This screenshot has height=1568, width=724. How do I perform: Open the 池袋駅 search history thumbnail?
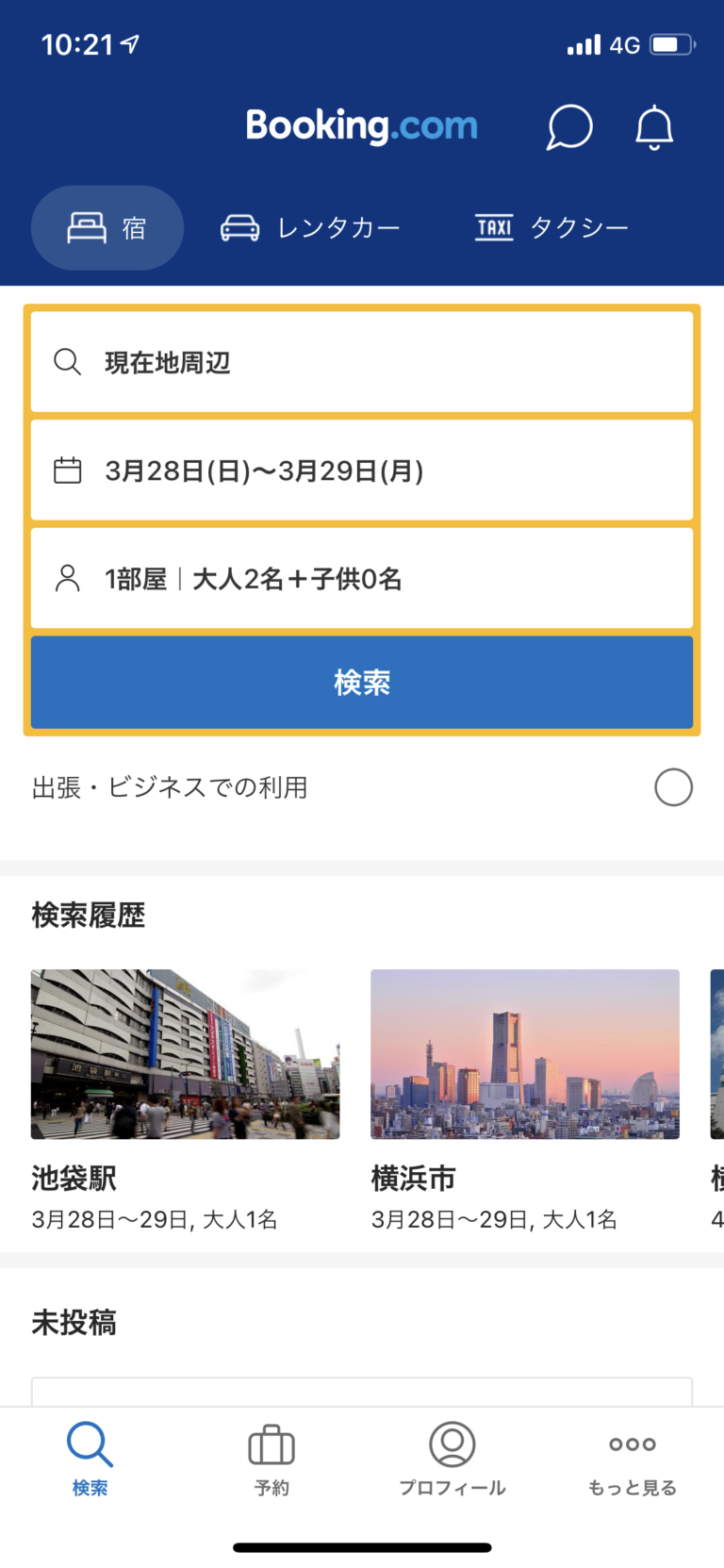[185, 1053]
